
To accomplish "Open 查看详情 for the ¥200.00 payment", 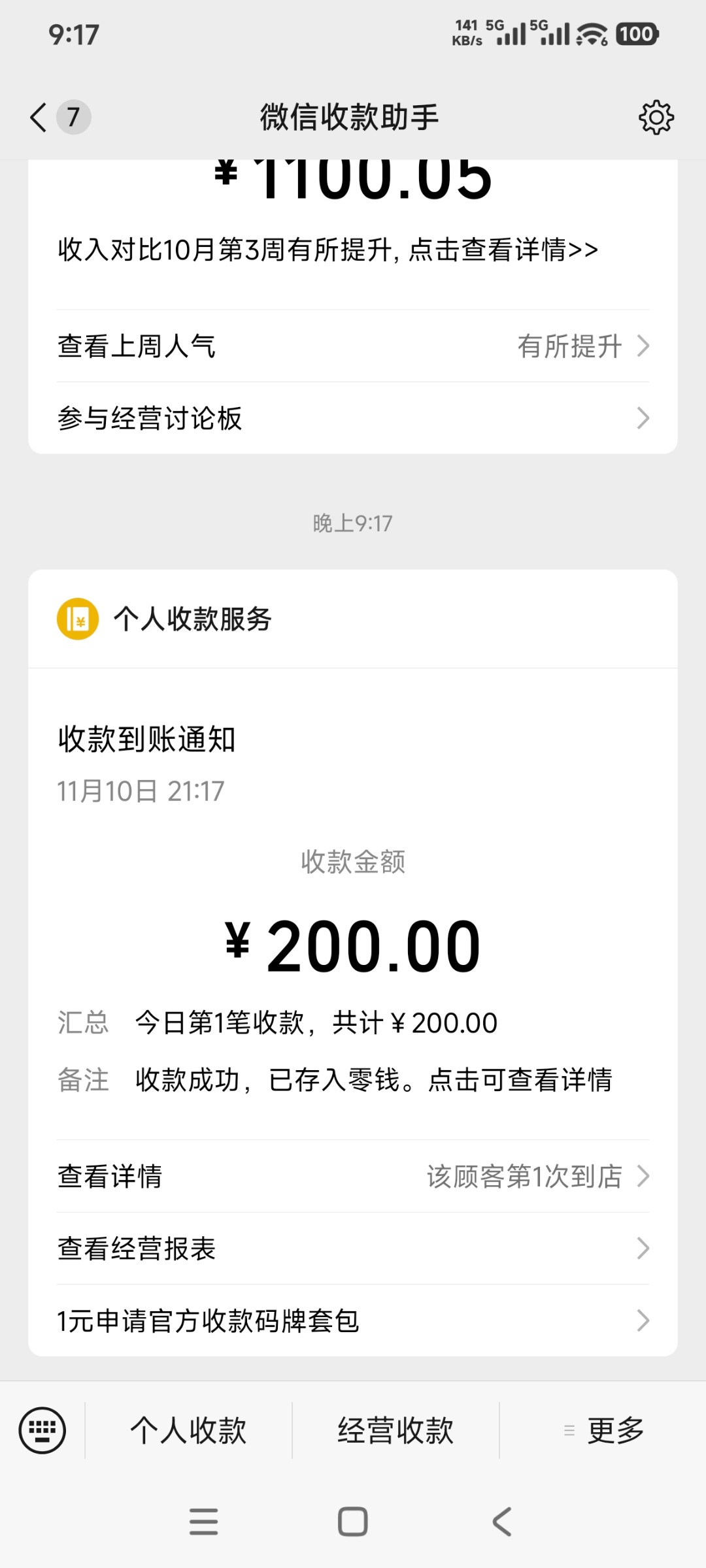I will click(353, 1177).
